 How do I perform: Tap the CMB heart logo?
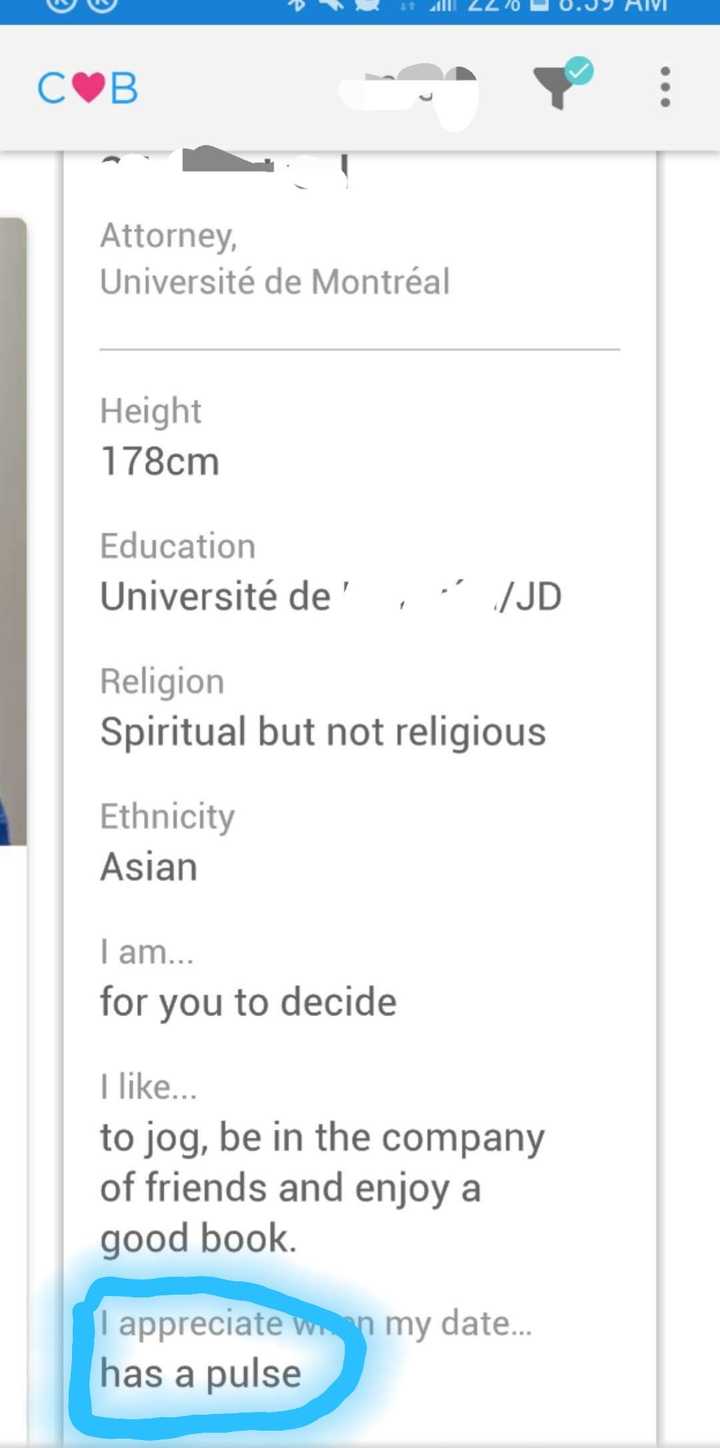point(88,89)
